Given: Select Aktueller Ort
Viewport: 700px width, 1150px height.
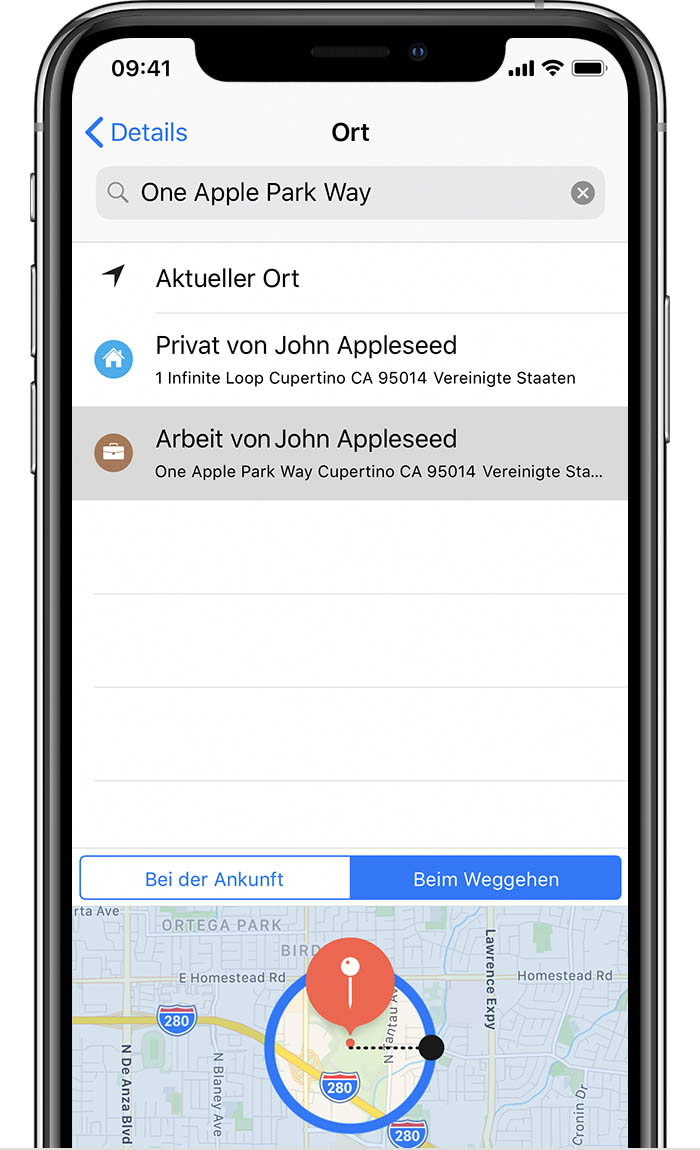Looking at the screenshot, I should click(x=228, y=278).
